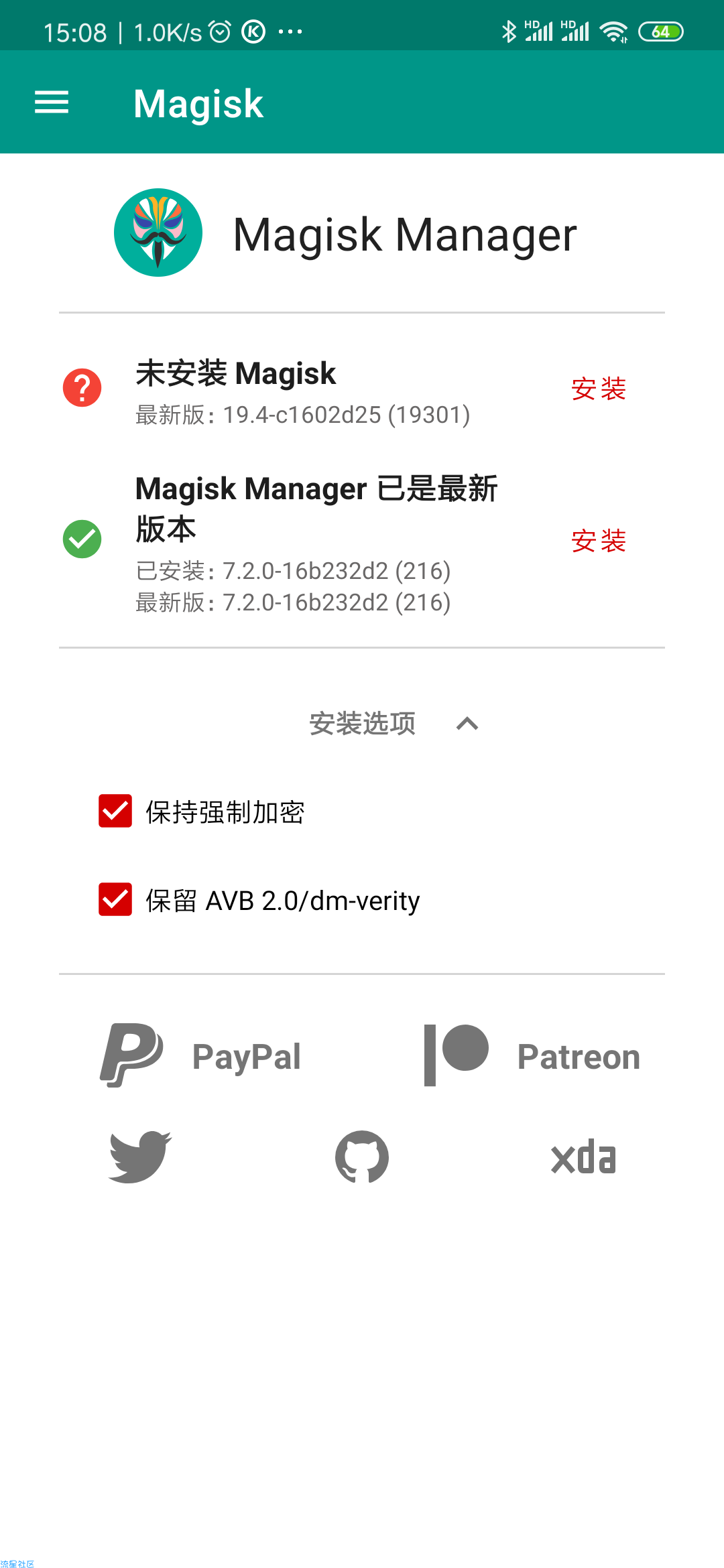Open the Twitter bird icon
This screenshot has width=724, height=1568.
(140, 1157)
